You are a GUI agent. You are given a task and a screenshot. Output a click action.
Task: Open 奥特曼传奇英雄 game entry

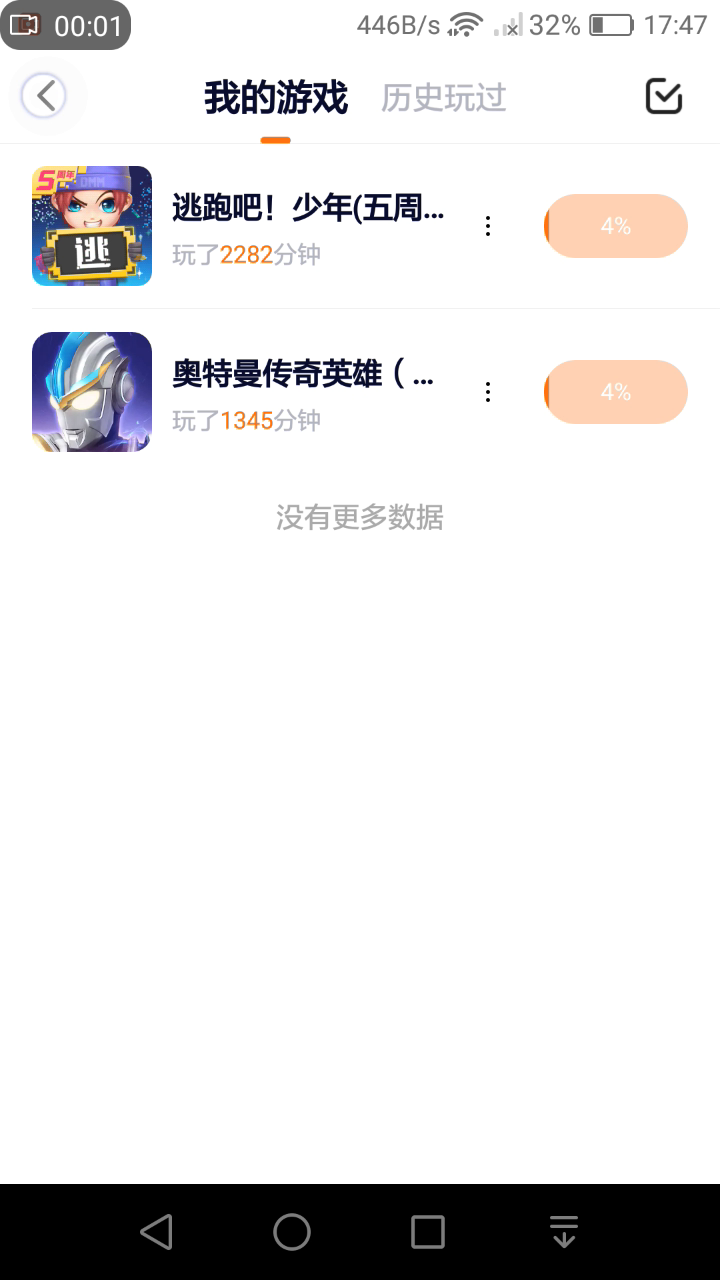point(302,375)
